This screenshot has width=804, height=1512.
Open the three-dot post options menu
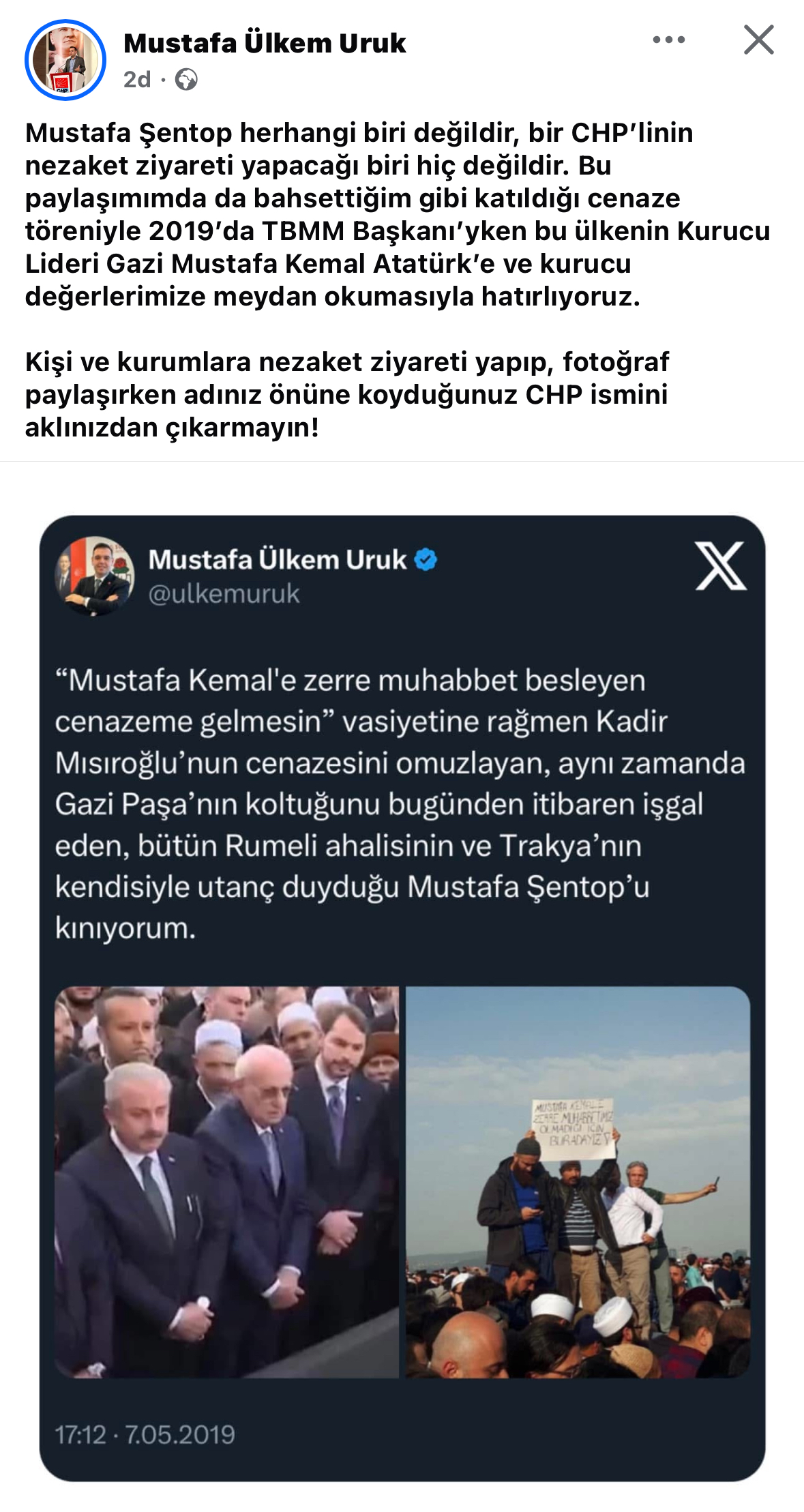pyautogui.click(x=668, y=40)
